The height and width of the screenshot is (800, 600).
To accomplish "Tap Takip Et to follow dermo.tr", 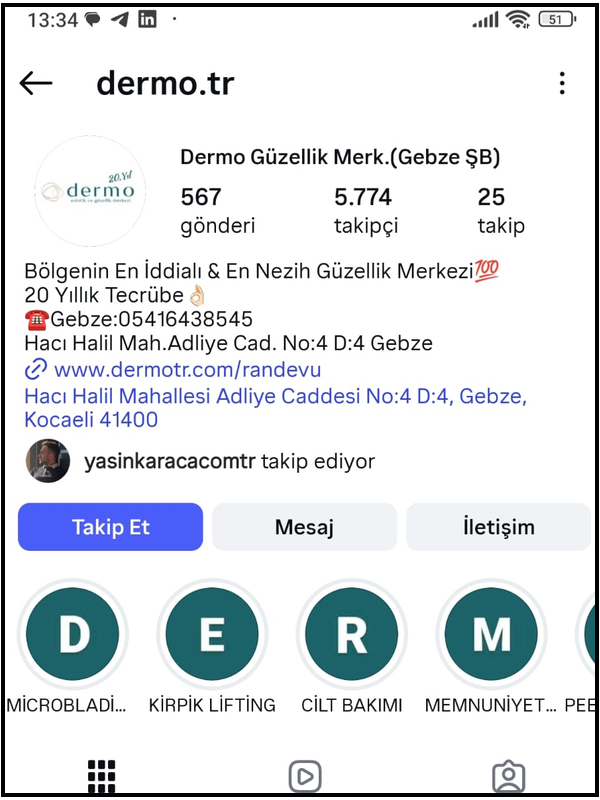I will 110,527.
